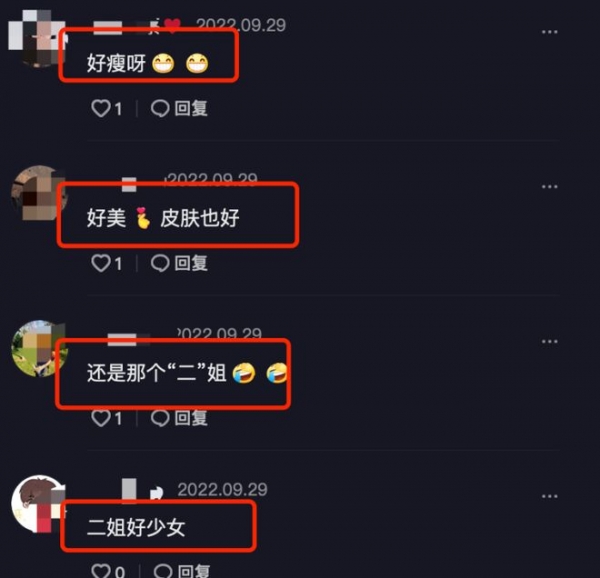Image resolution: width=600 pixels, height=578 pixels.
Task: Open avatar of "还是那个“二”姐" commenter
Action: point(38,349)
